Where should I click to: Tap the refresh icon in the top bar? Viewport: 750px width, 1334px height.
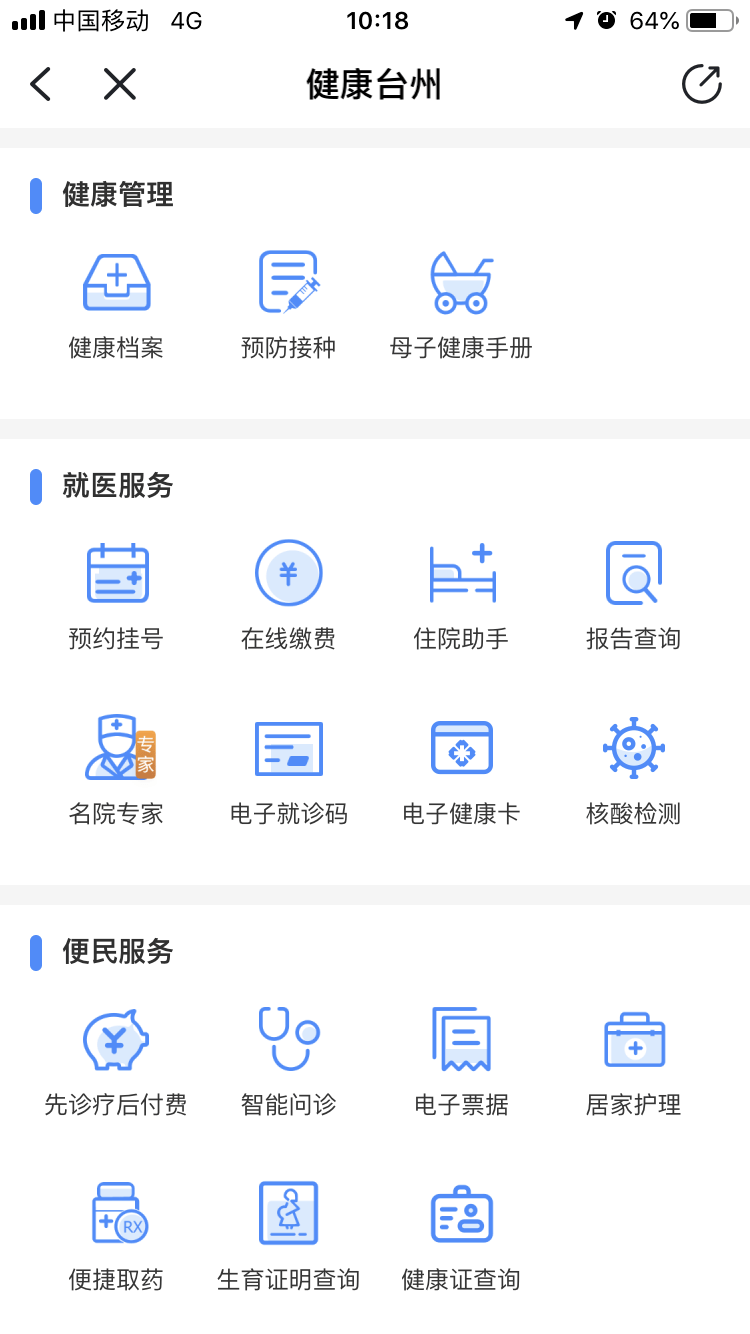tap(703, 84)
